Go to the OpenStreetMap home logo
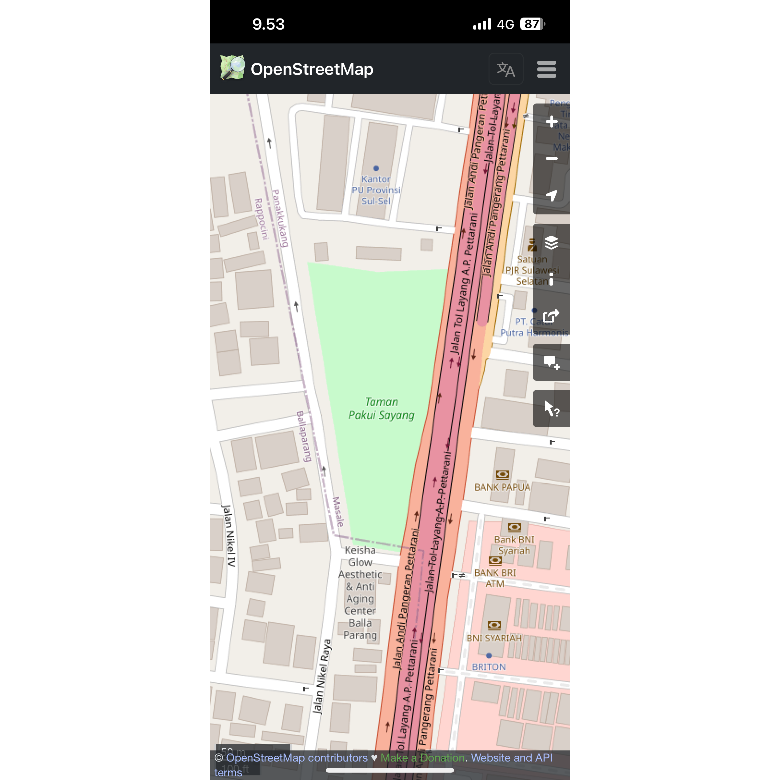The image size is (780, 780). coord(296,69)
